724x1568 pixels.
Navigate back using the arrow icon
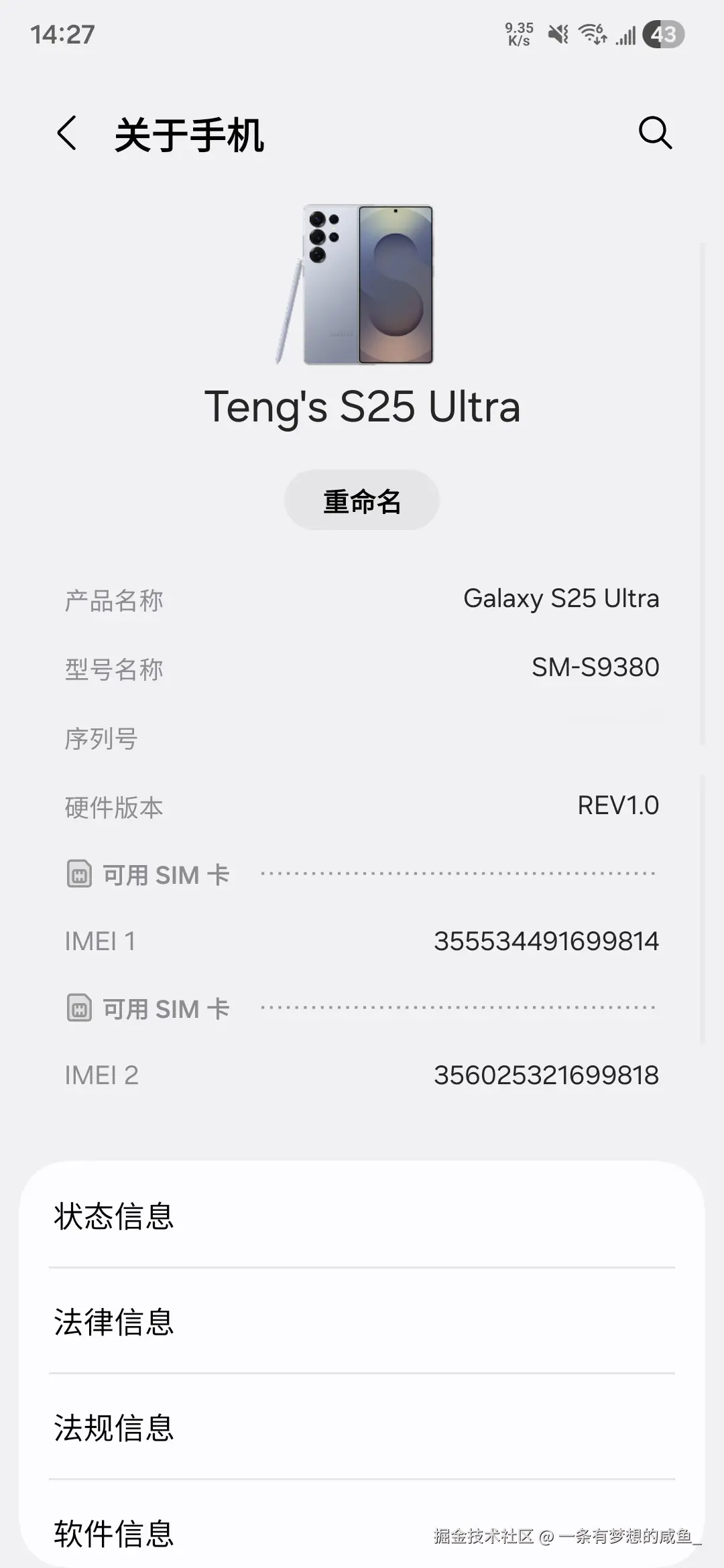tap(66, 133)
